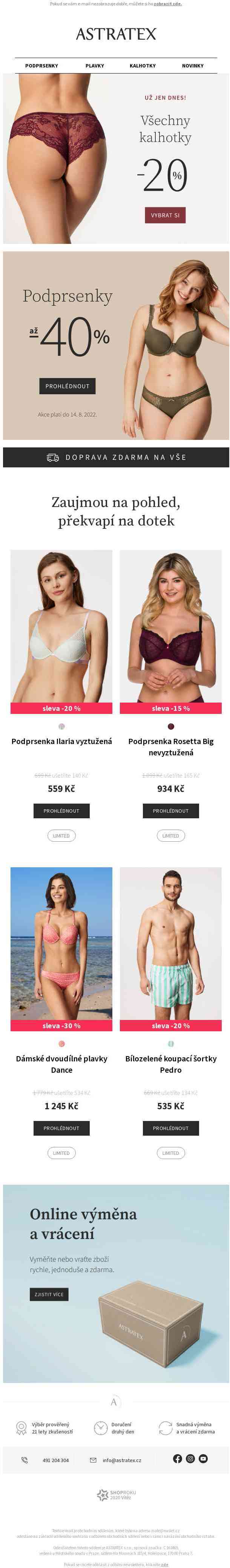This screenshot has height=1568, width=230.
Task: Tap PROHLÉDNOUT under Podprsenka Ilaria
Action: pos(61,811)
